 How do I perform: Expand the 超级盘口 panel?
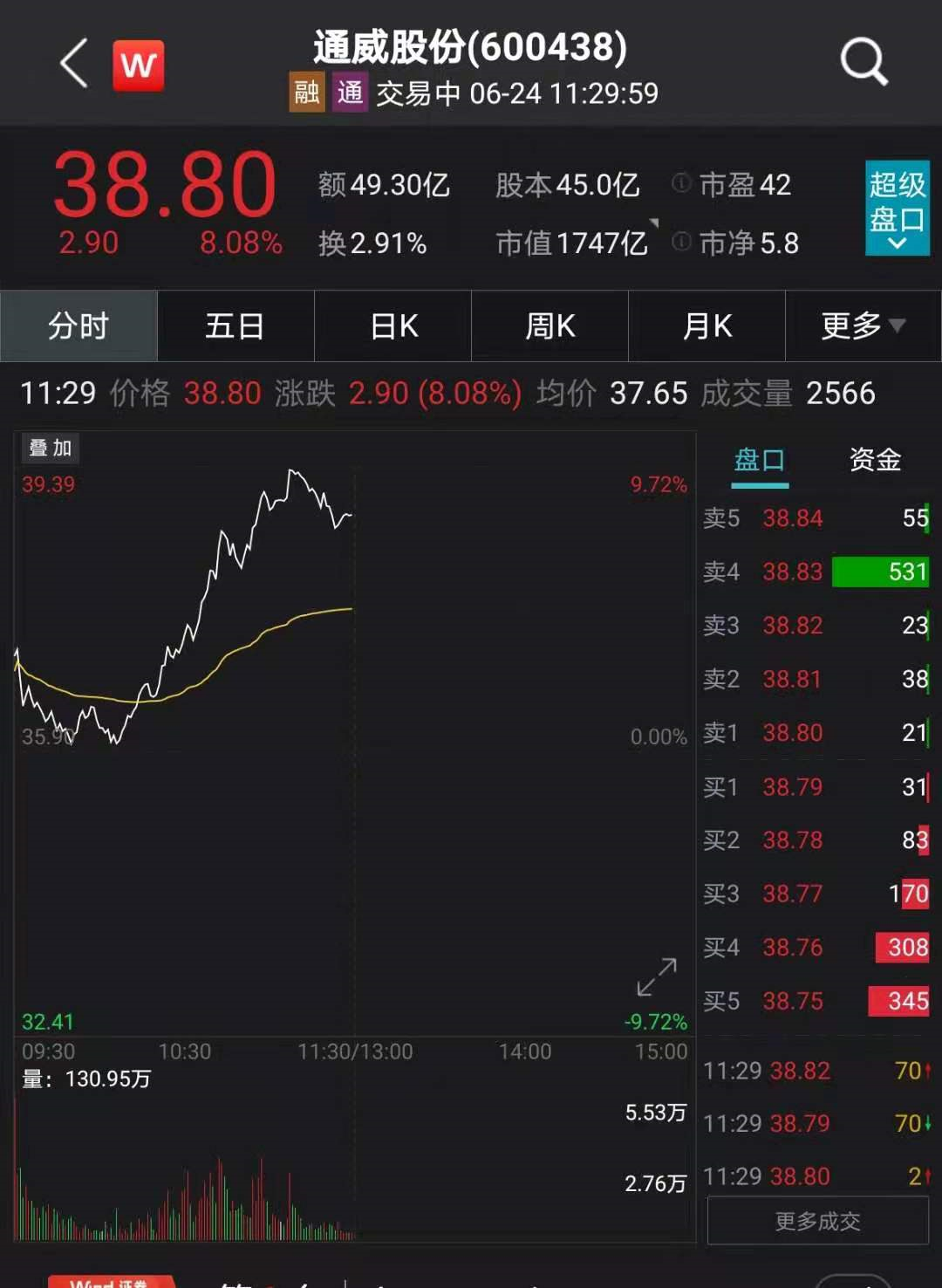tap(897, 209)
